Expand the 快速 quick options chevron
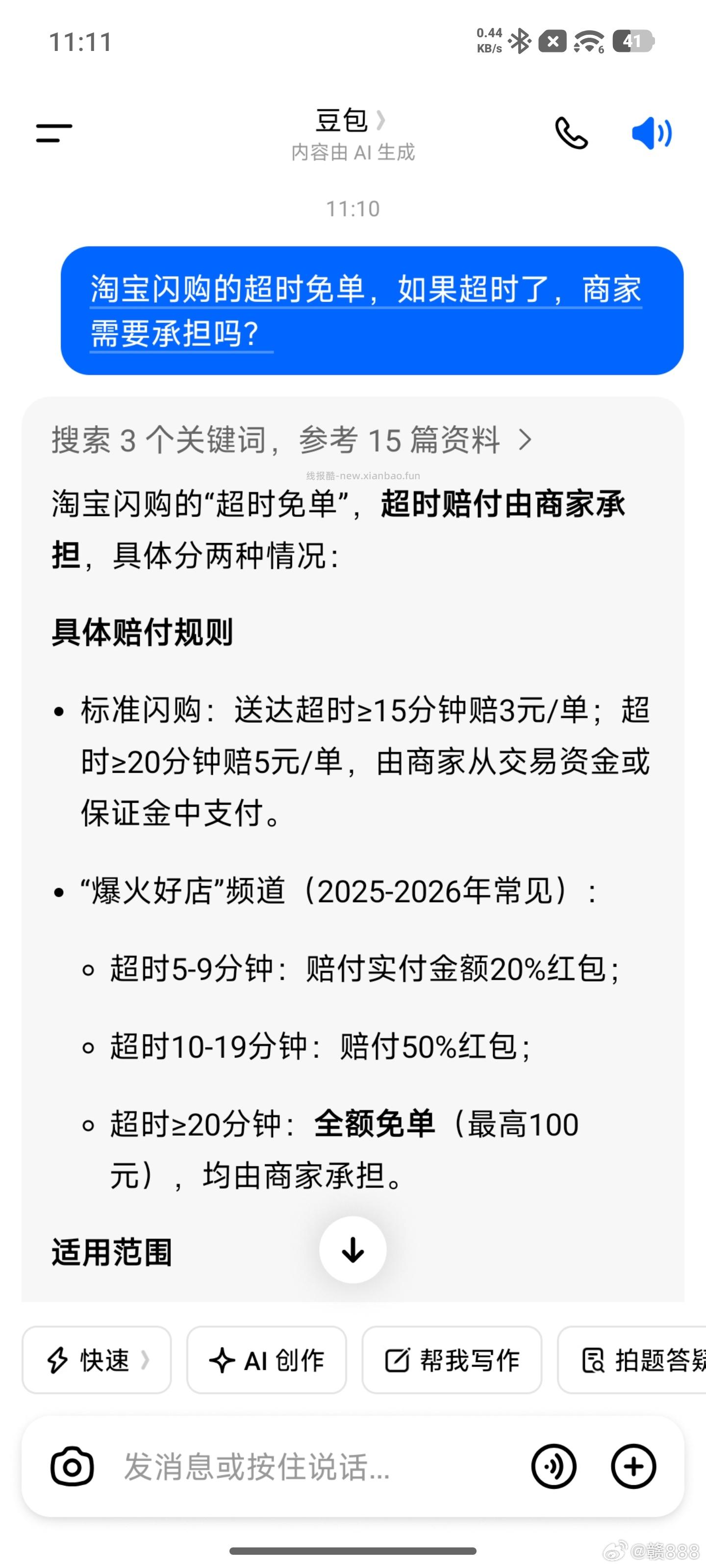 [146, 1360]
